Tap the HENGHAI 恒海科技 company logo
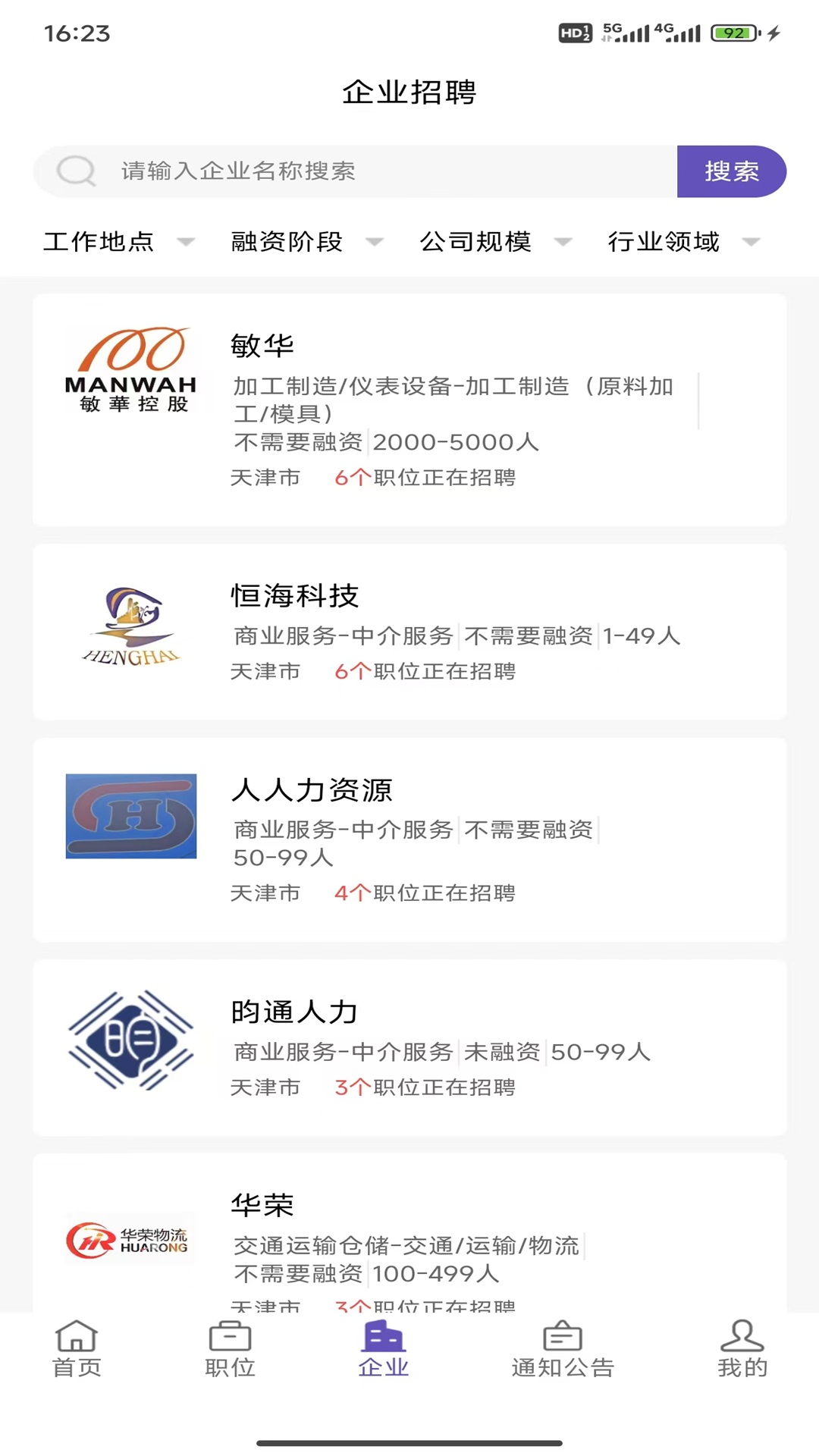819x1456 pixels. pos(130,624)
